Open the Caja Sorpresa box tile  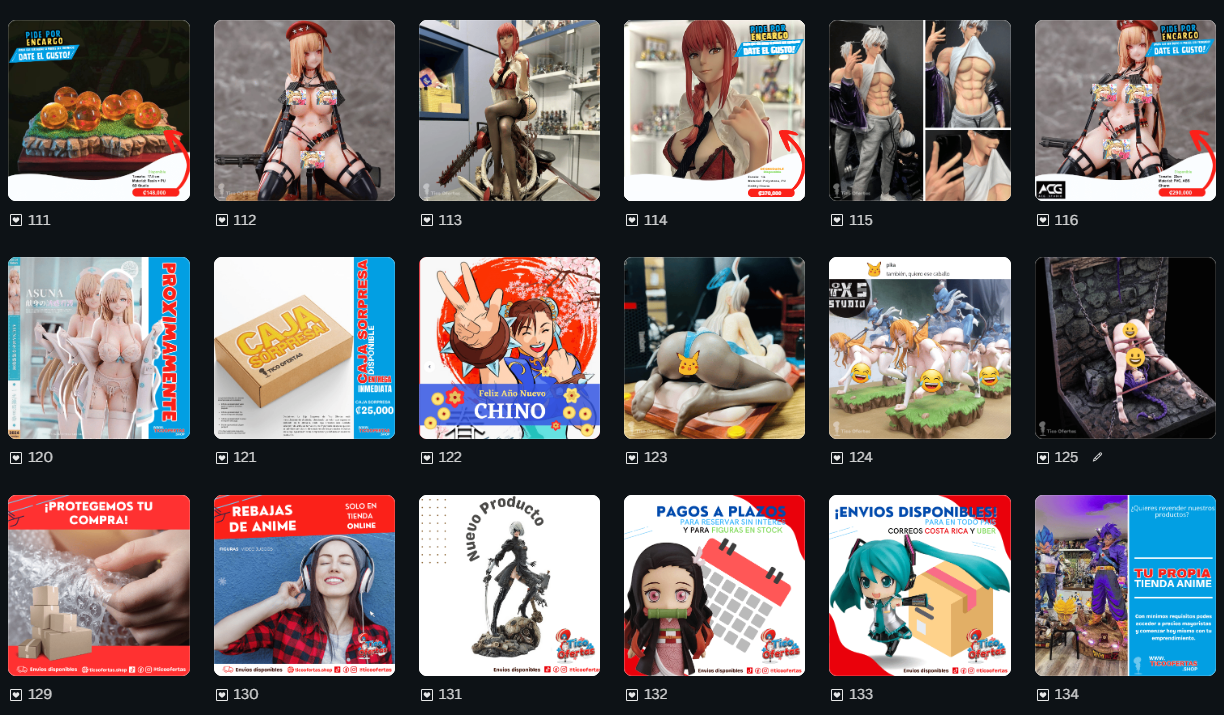click(x=304, y=348)
